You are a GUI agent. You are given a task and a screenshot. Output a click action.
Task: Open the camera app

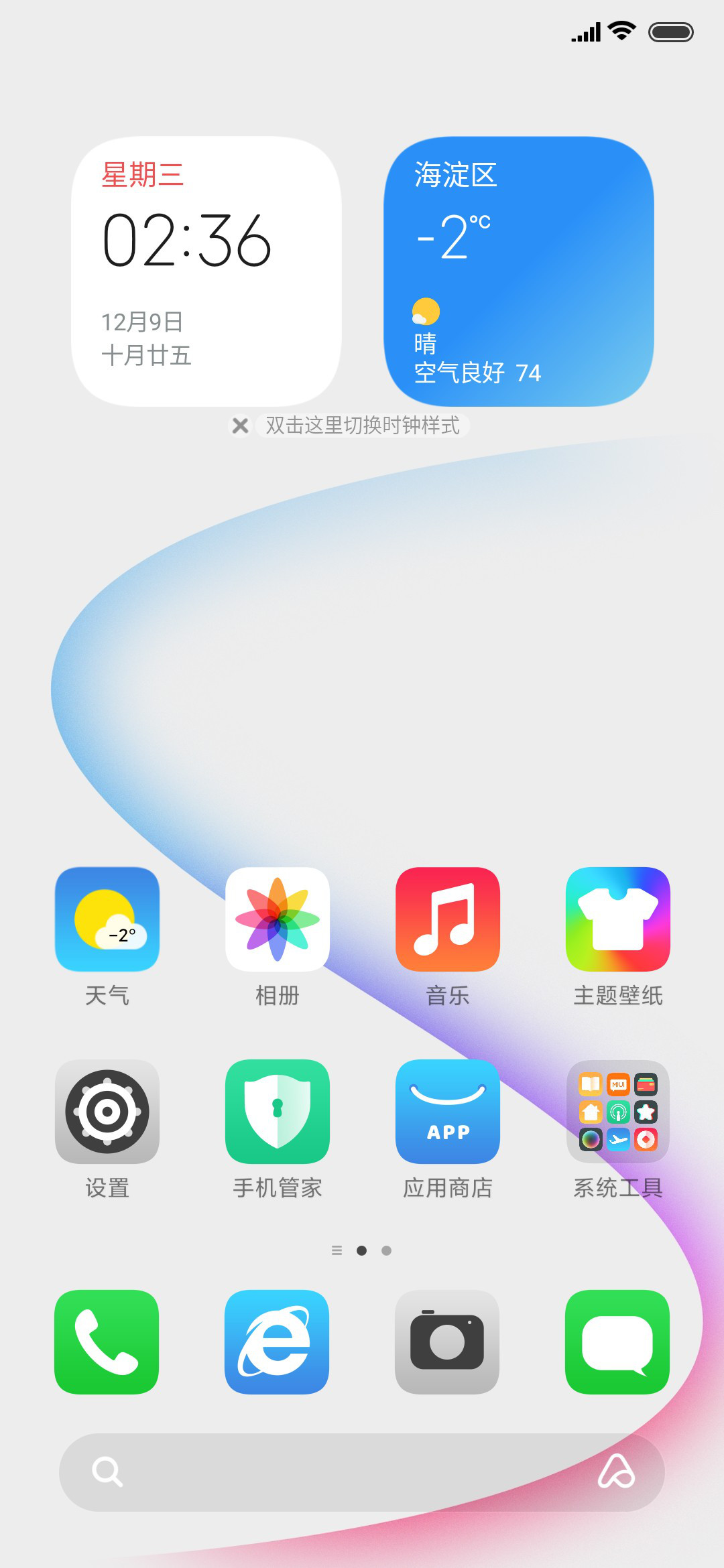click(447, 1342)
